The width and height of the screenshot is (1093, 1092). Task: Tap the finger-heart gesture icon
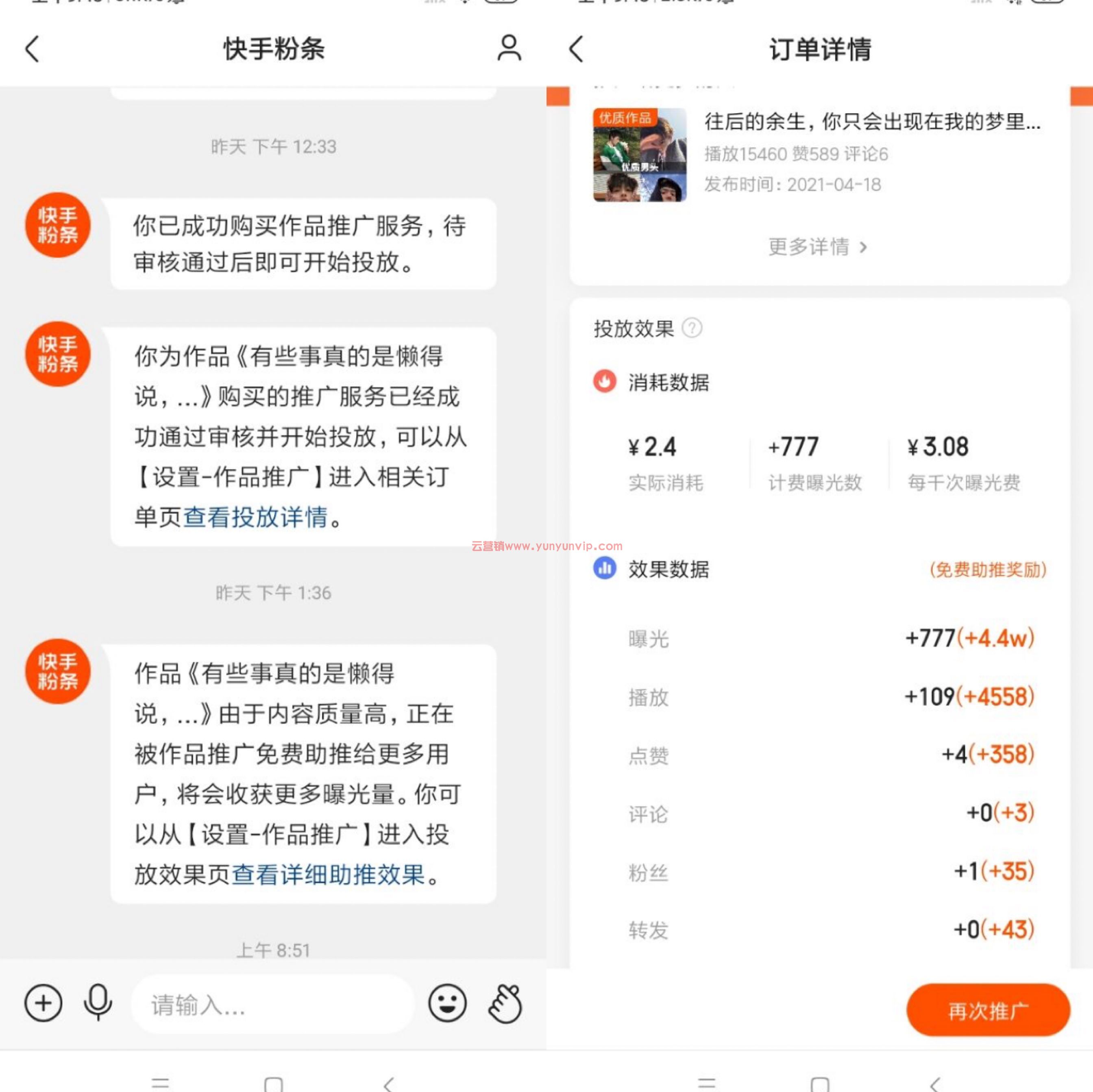click(505, 1003)
